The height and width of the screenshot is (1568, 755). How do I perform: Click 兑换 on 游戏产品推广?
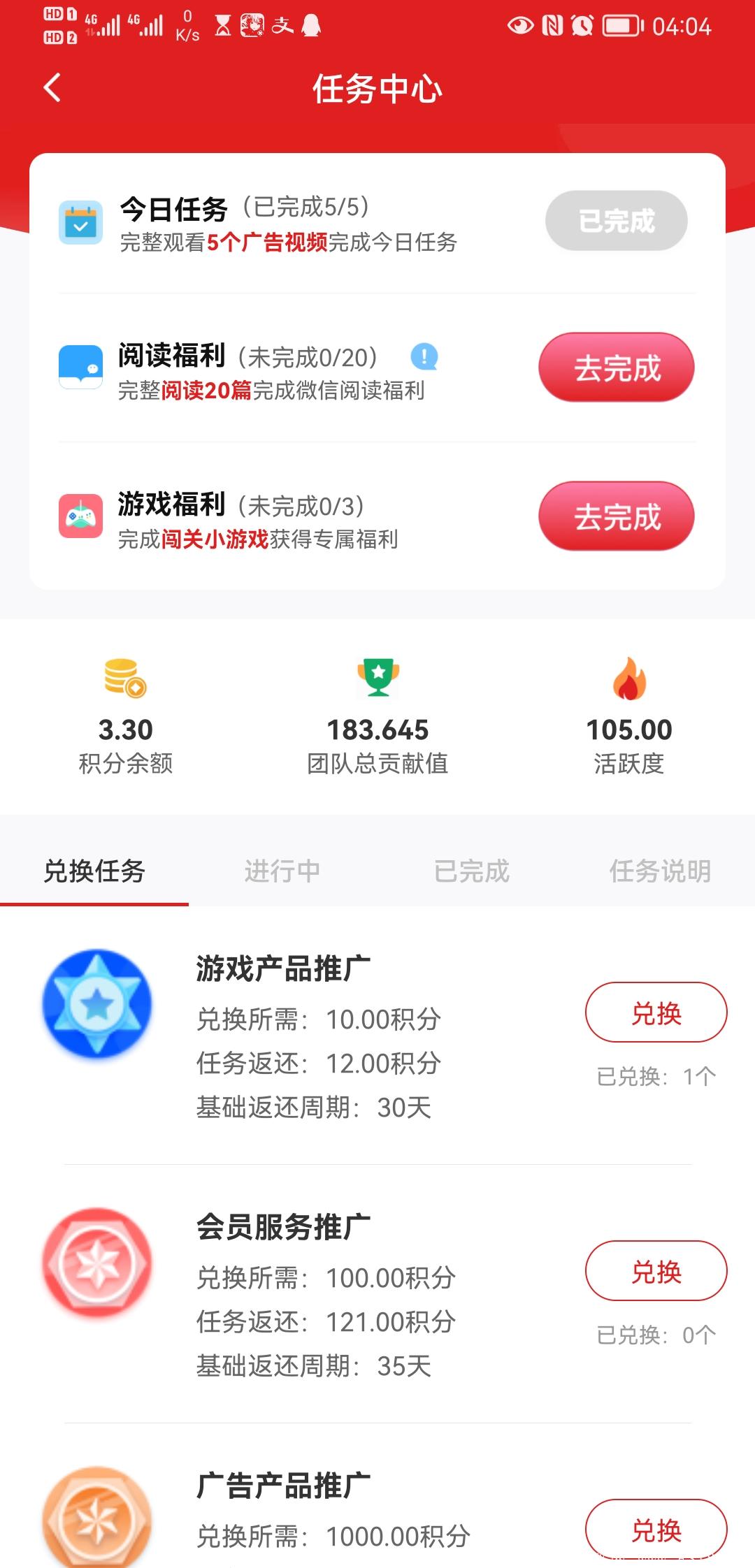(x=655, y=1013)
